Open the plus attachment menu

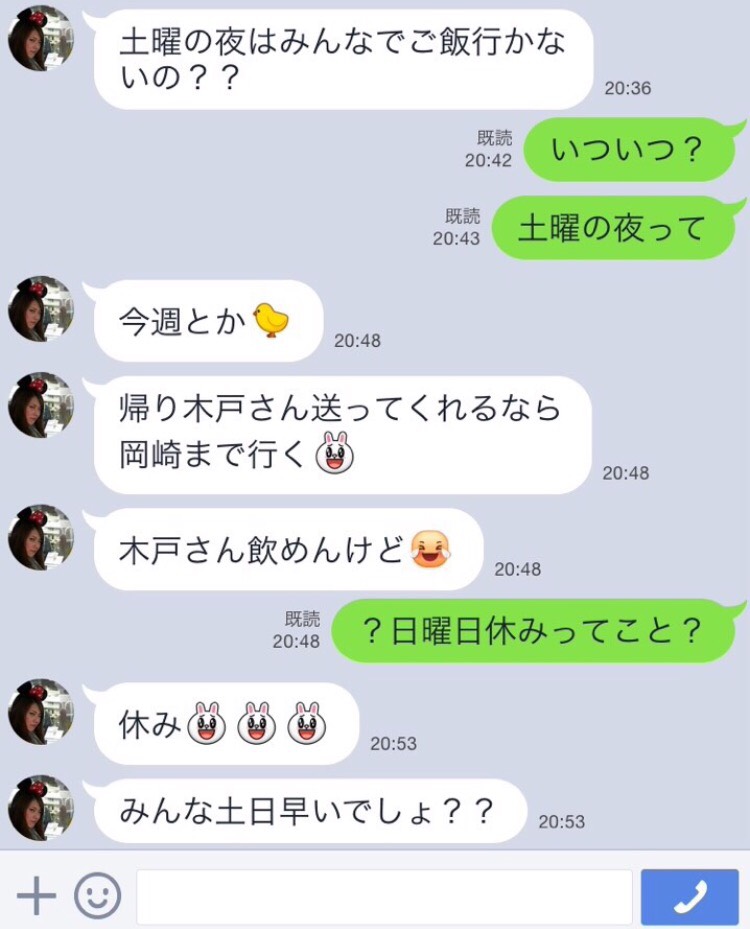[x=37, y=896]
